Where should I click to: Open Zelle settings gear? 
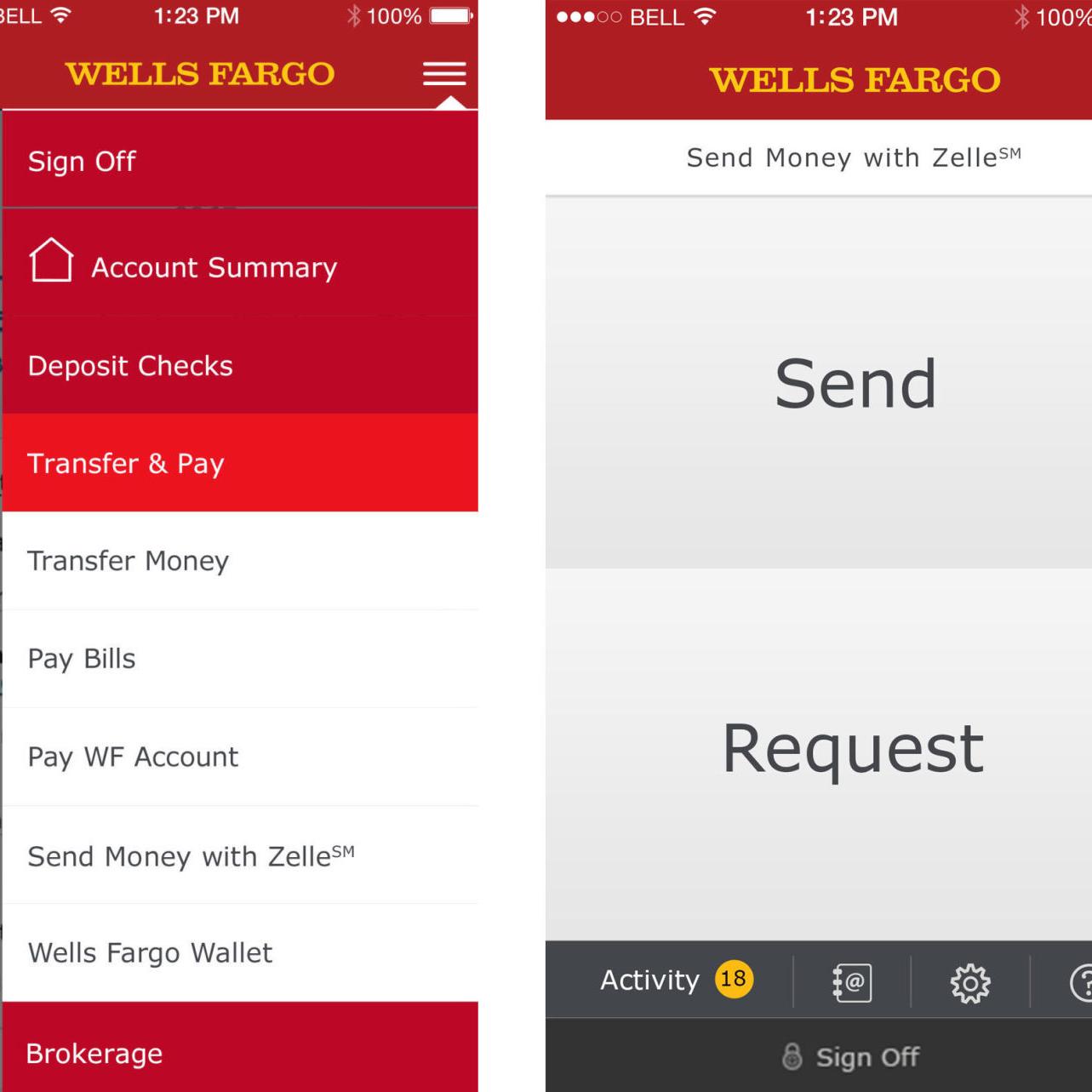[x=970, y=983]
